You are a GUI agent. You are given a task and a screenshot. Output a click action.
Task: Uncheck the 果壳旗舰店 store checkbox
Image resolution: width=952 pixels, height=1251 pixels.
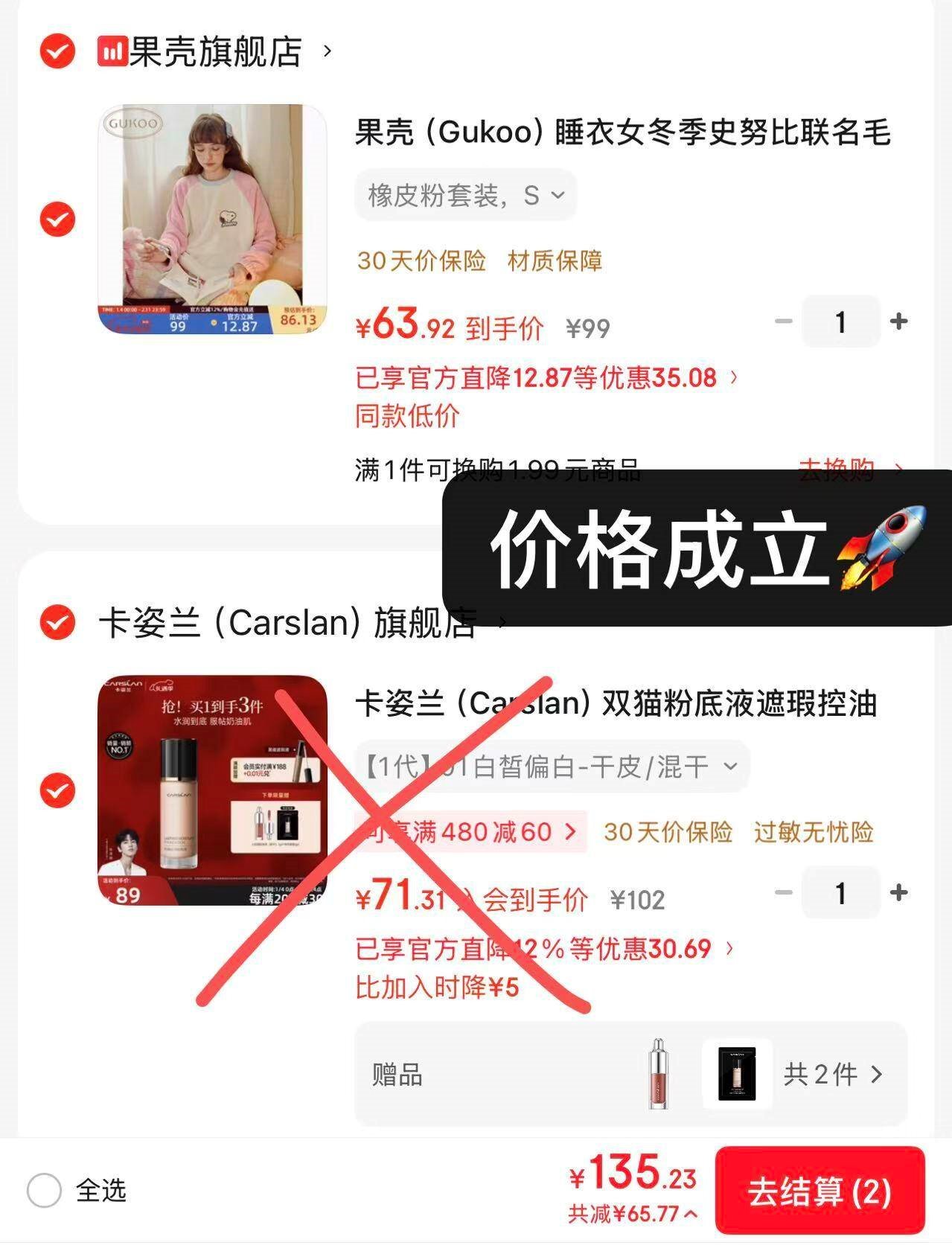point(57,51)
